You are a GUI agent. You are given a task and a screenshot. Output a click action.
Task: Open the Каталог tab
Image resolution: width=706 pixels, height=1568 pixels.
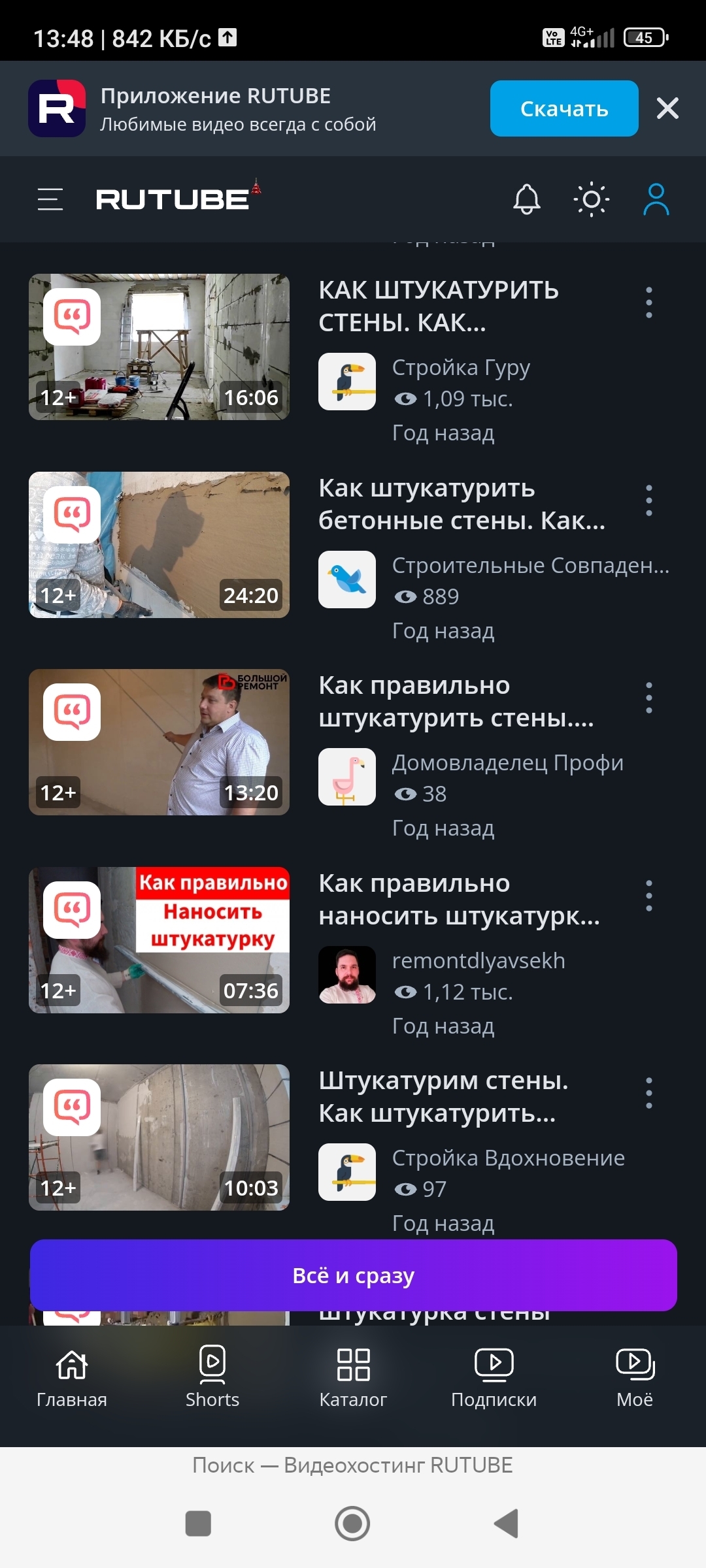click(x=353, y=1377)
